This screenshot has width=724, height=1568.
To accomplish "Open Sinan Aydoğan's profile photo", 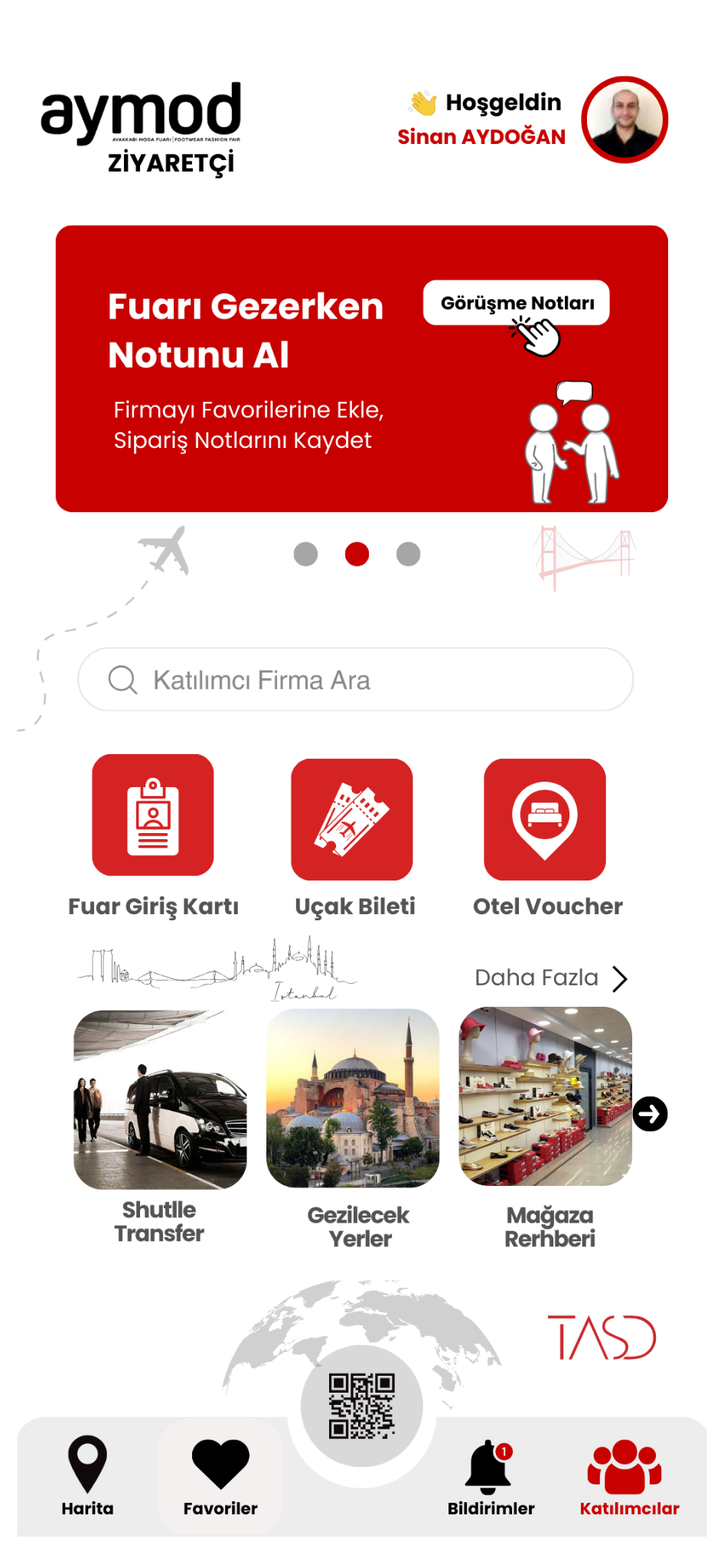I will pyautogui.click(x=623, y=120).
